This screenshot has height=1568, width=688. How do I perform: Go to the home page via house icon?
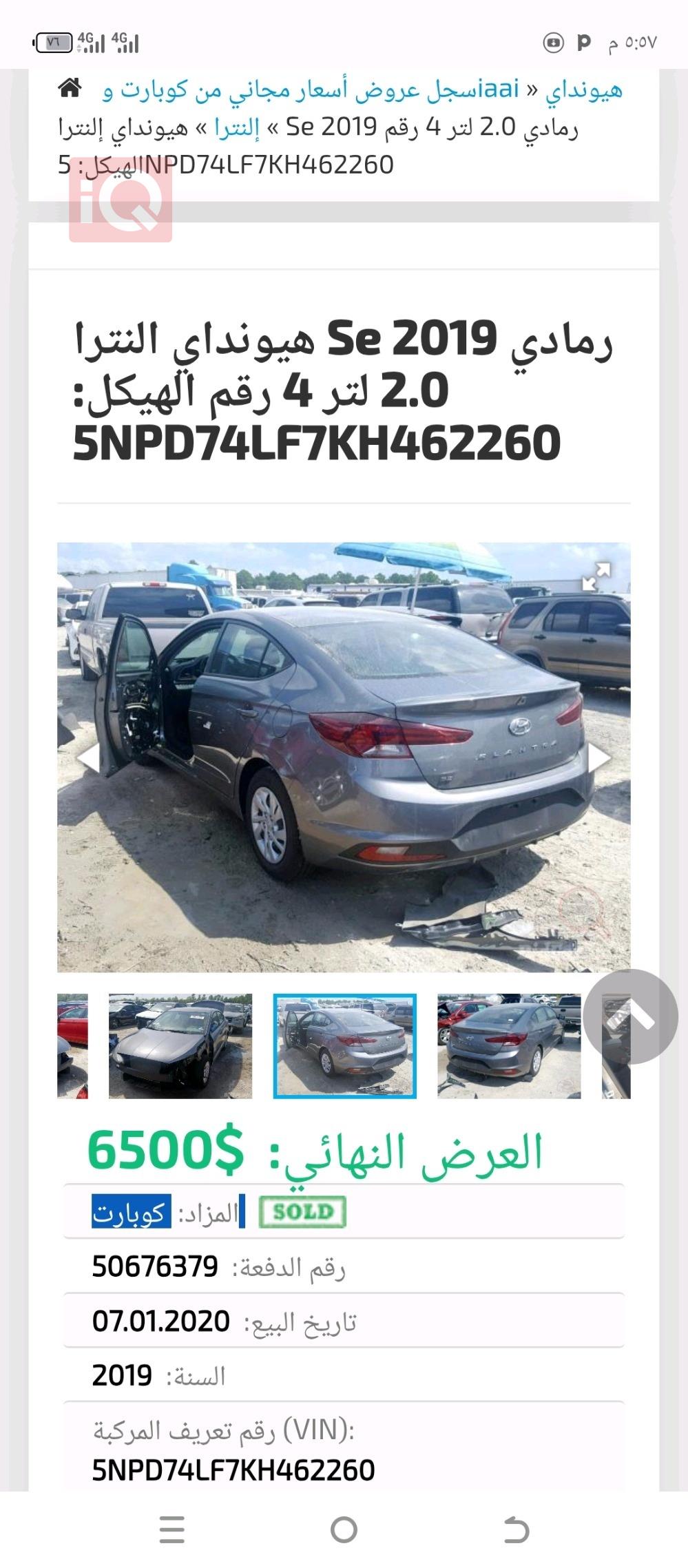(x=70, y=88)
